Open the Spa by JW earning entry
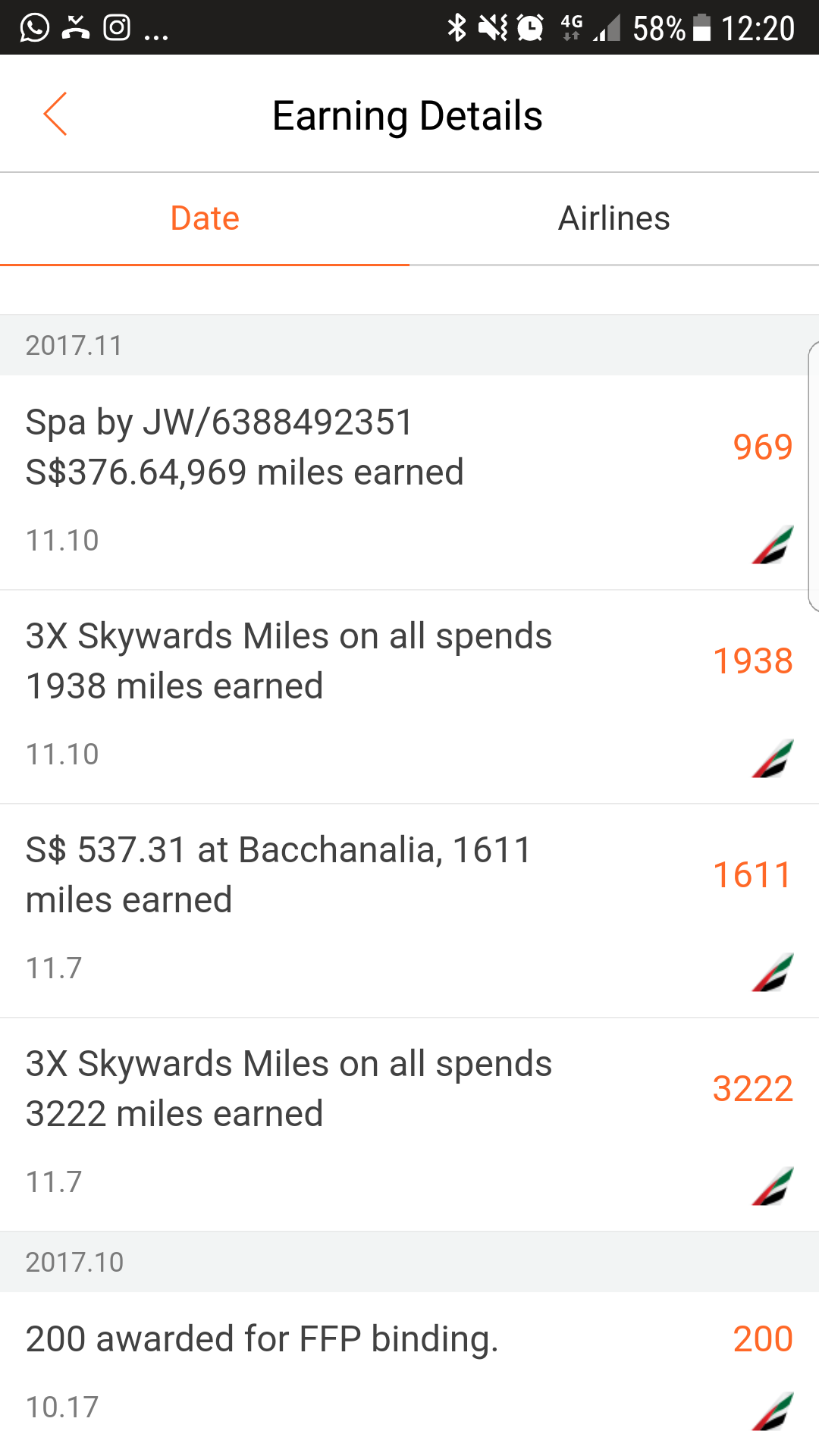 coord(409,482)
